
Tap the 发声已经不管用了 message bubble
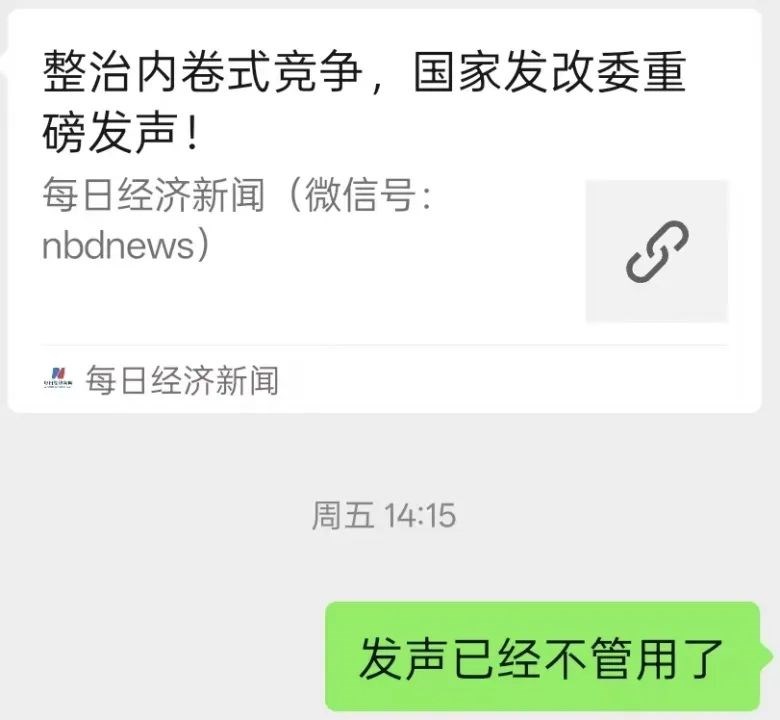[x=541, y=656]
